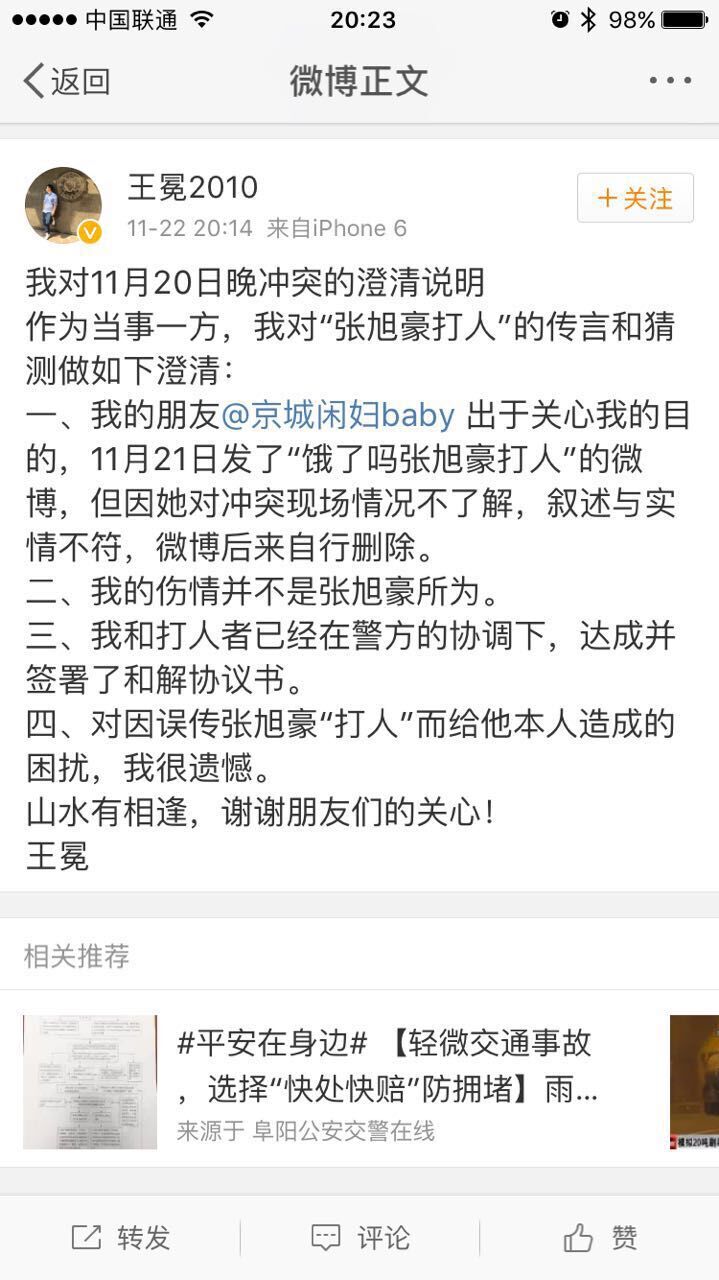Go back via the 返回 button

[x=66, y=81]
